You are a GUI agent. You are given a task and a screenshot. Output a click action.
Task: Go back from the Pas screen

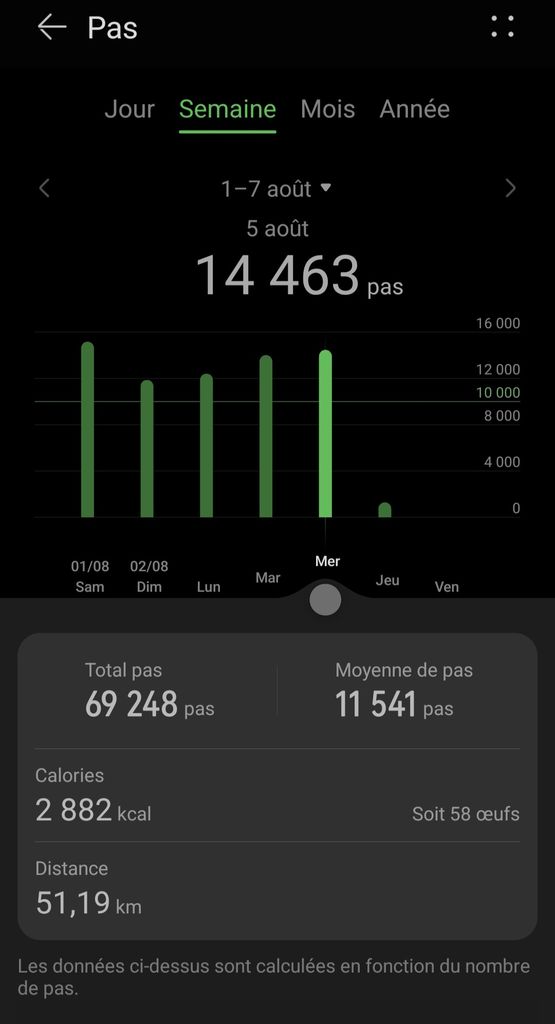click(x=52, y=27)
